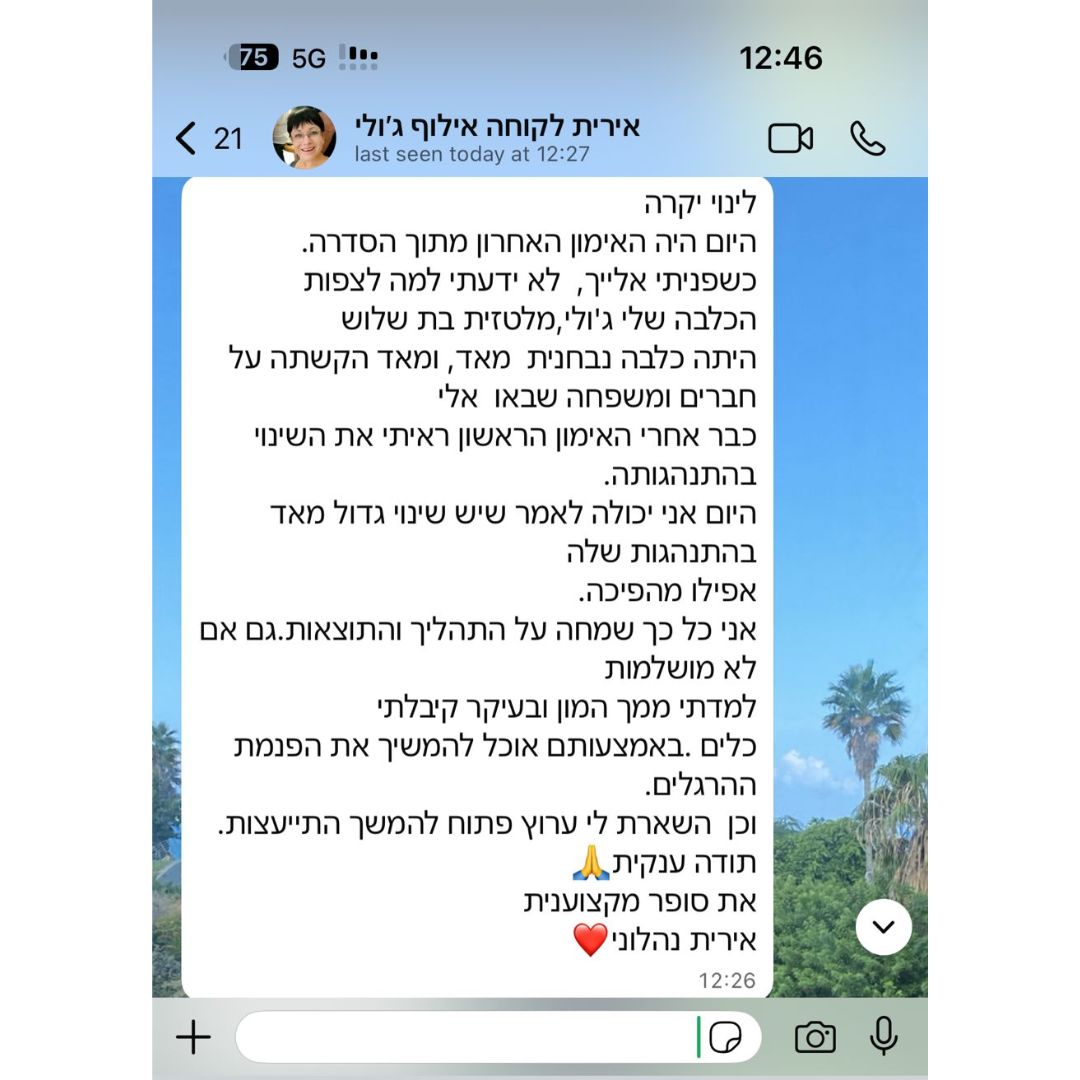Open the camera to send a photo
The height and width of the screenshot is (1080, 1080).
click(x=815, y=1038)
